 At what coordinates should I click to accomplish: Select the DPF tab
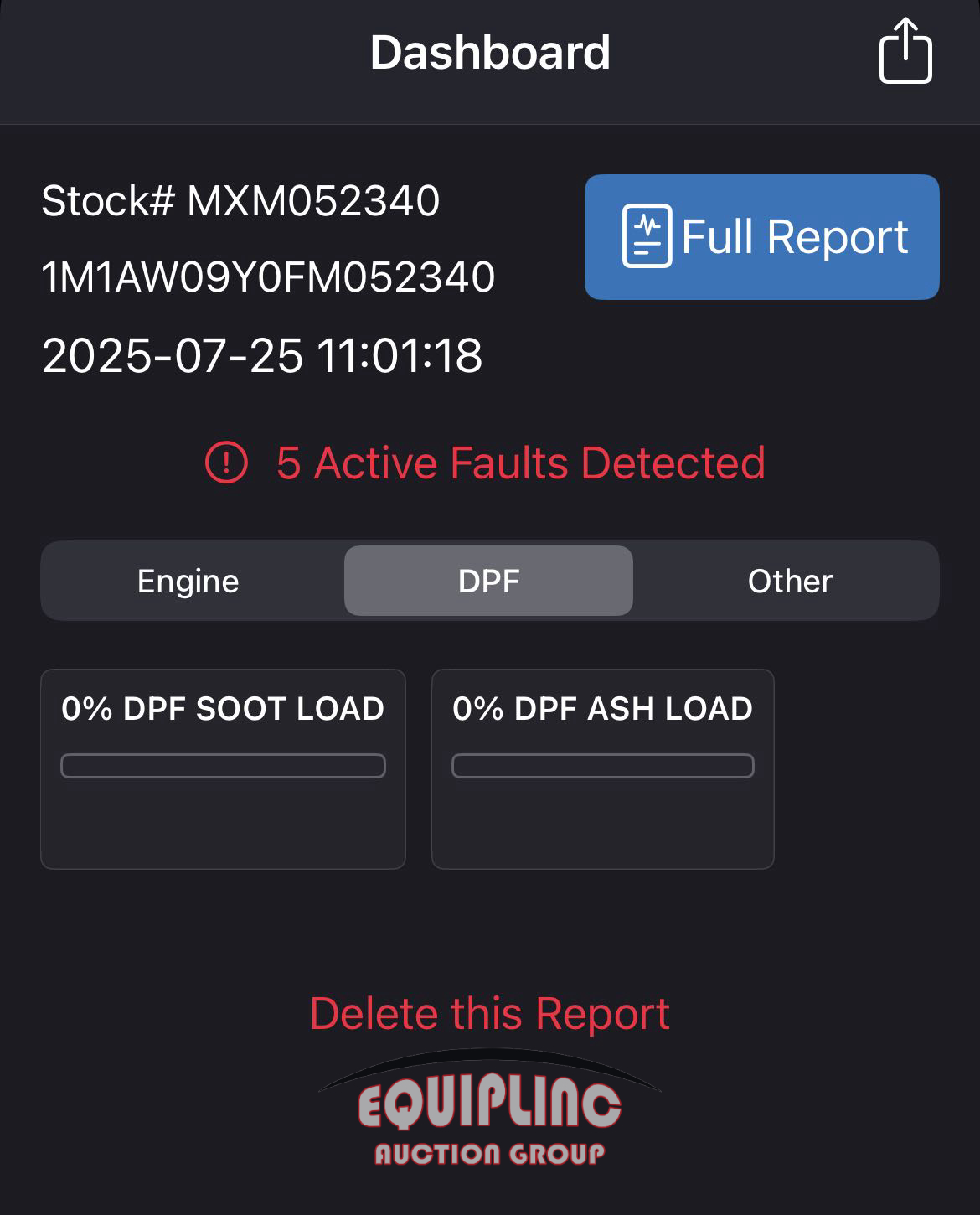tap(488, 581)
